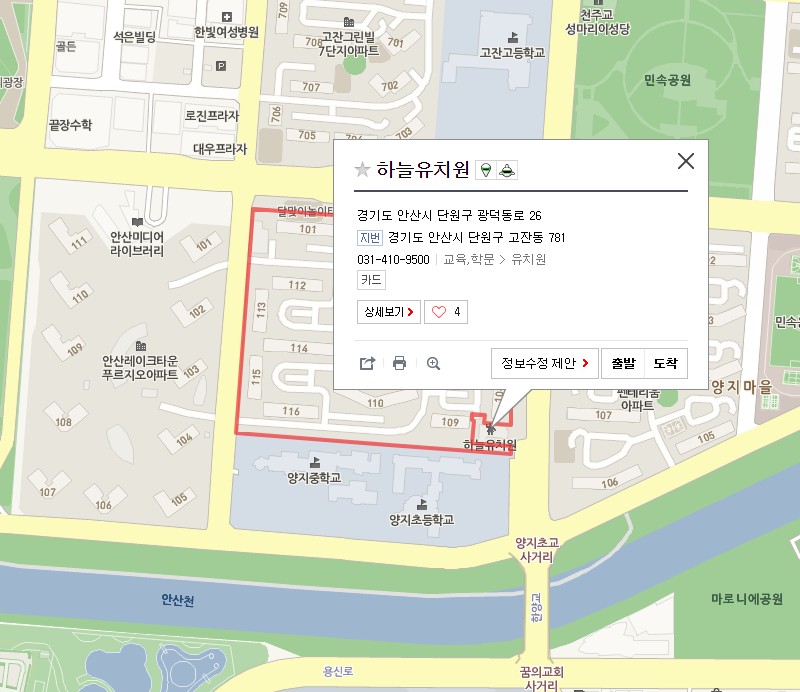Viewport: 800px width, 692px height.
Task: Select the 한빛여성병원 marker
Action: click(227, 17)
